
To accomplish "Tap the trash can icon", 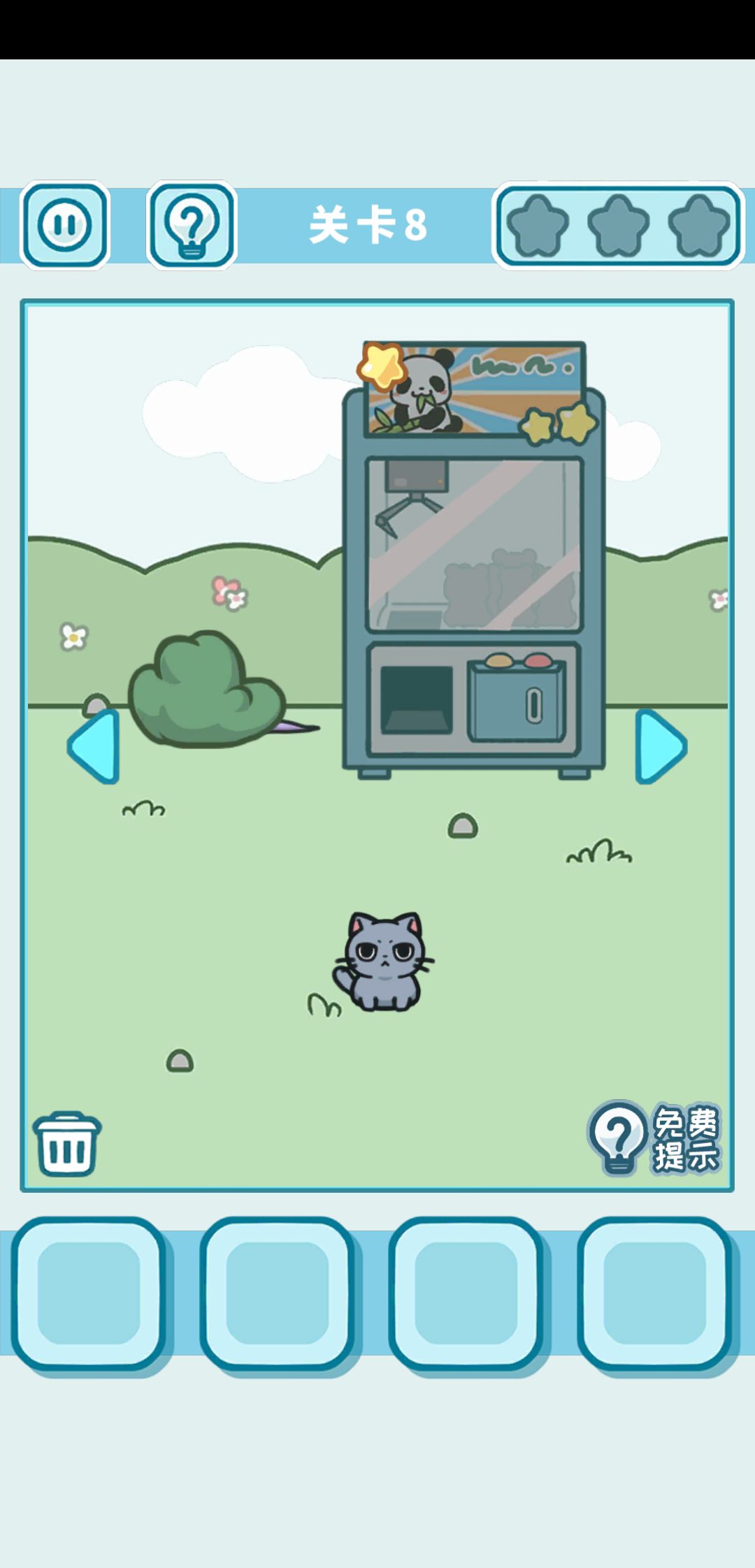I will point(67,1144).
